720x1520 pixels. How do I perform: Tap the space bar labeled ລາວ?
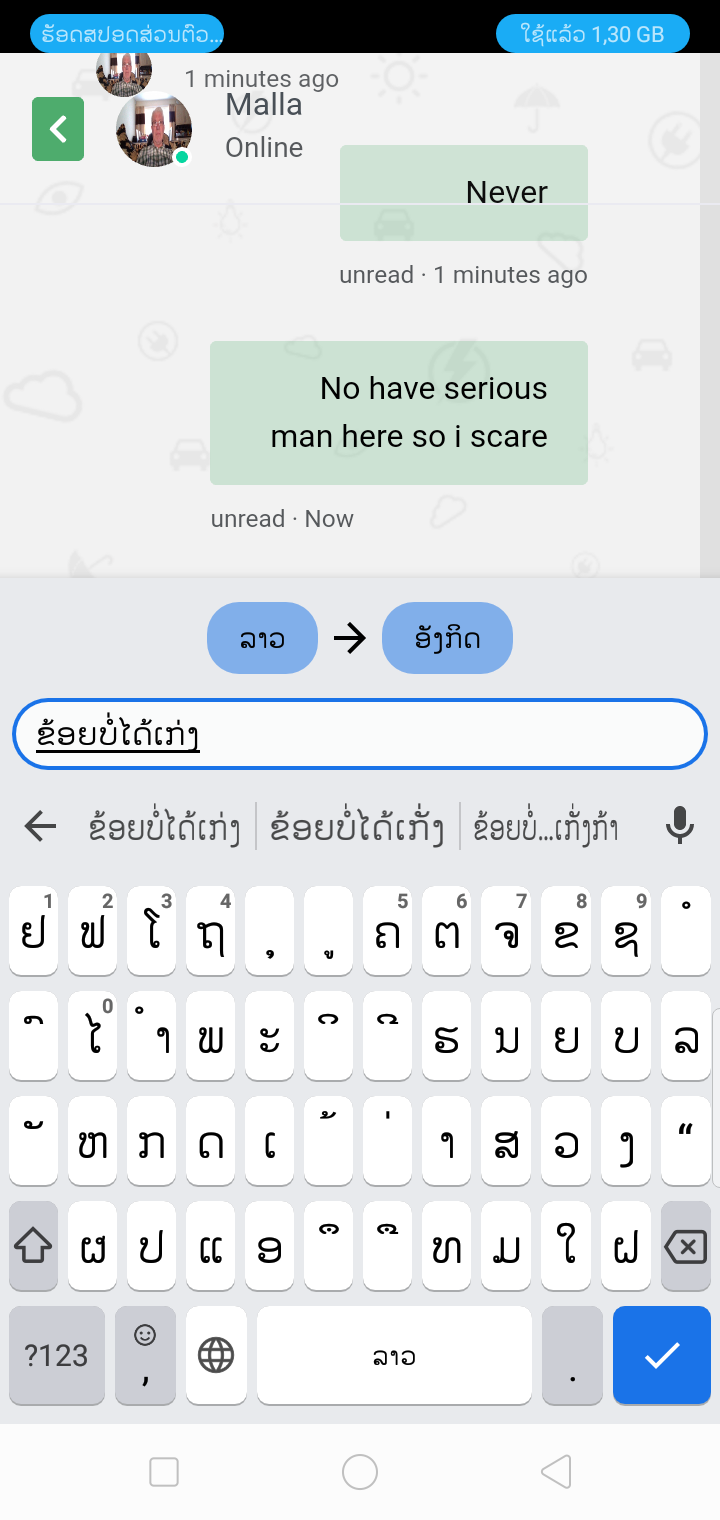pyautogui.click(x=394, y=1356)
